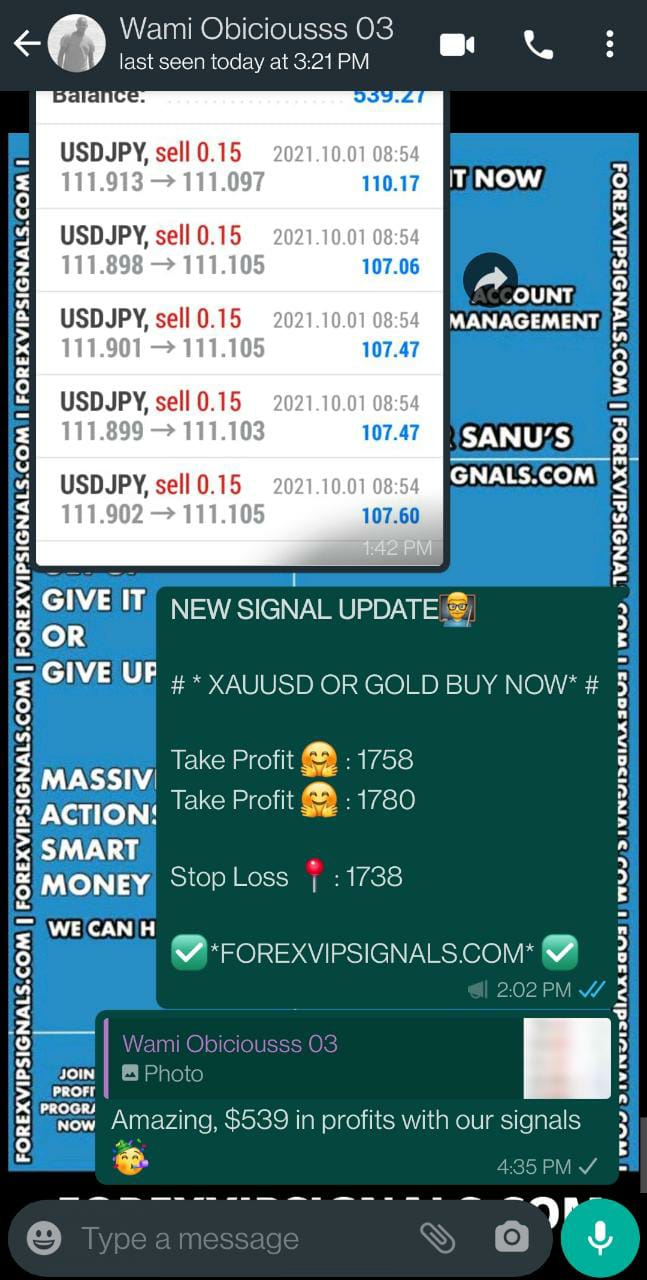Attach a file with the paperclip
The image size is (647, 1280).
click(x=437, y=1239)
